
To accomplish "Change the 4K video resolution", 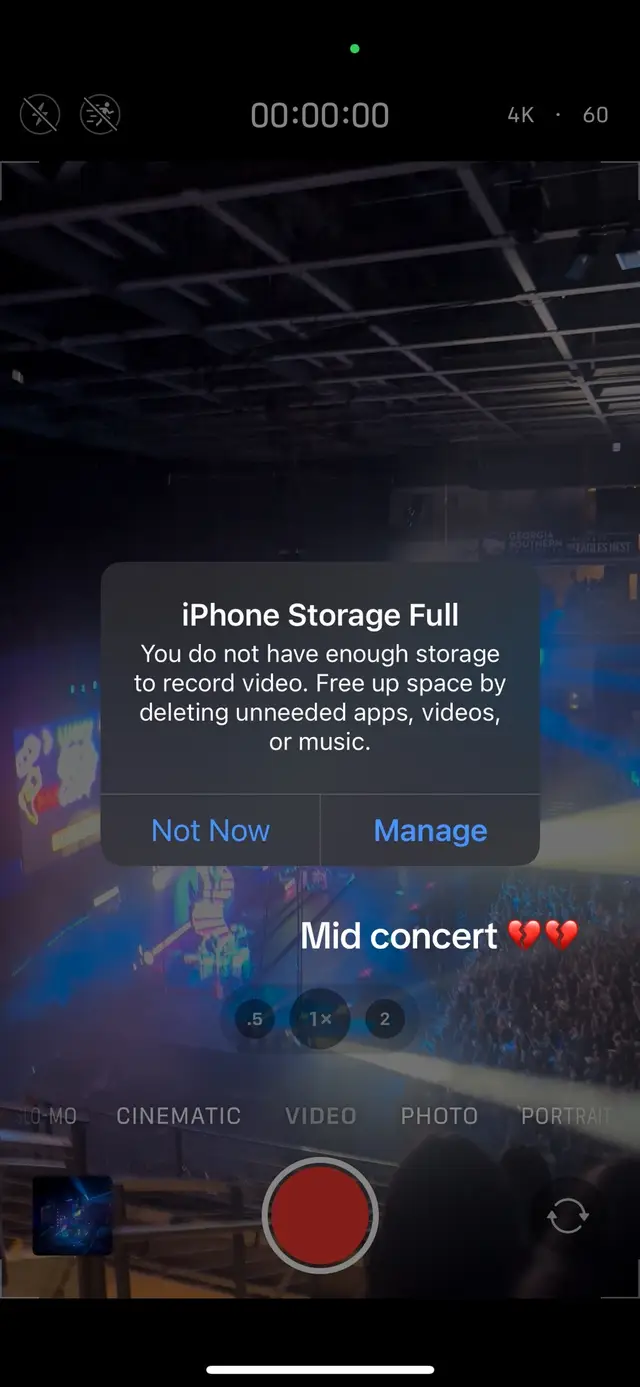I will pyautogui.click(x=521, y=115).
